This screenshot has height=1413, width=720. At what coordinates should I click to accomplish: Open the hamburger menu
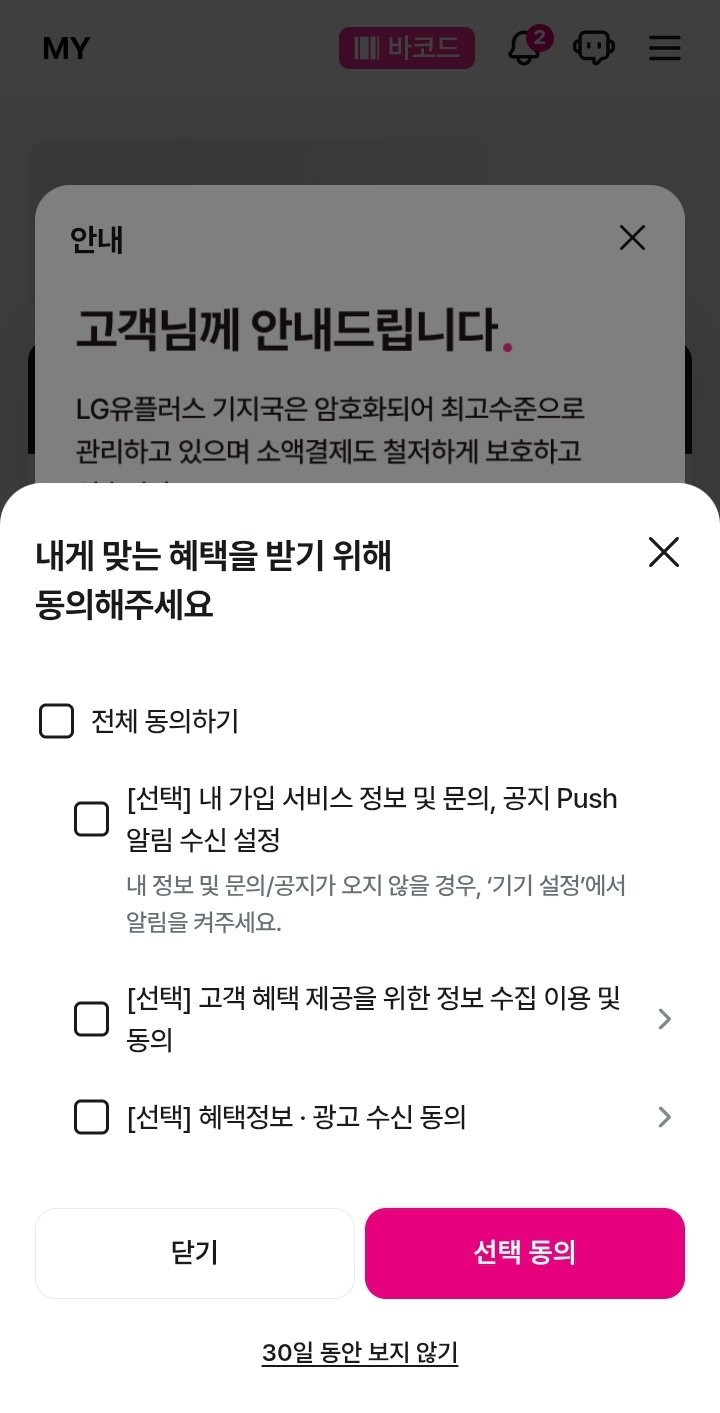coord(665,48)
